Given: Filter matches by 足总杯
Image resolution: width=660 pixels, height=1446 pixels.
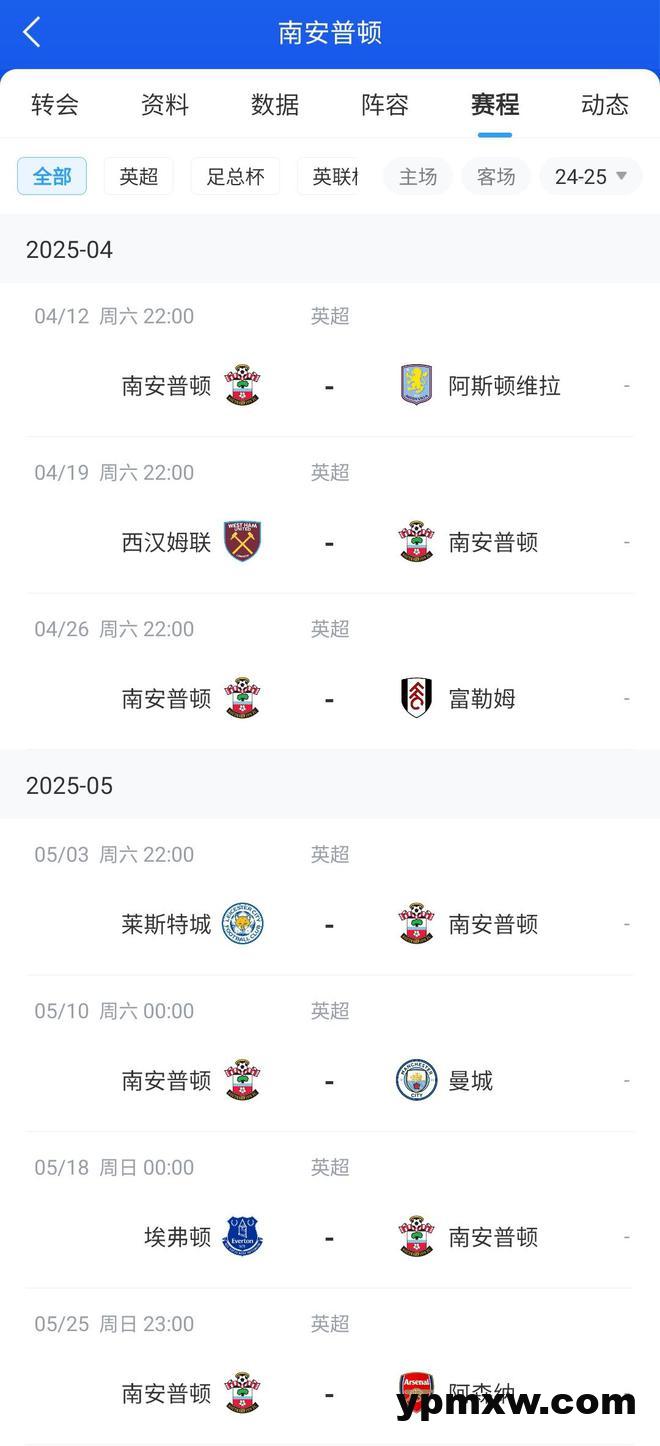Looking at the screenshot, I should [235, 176].
